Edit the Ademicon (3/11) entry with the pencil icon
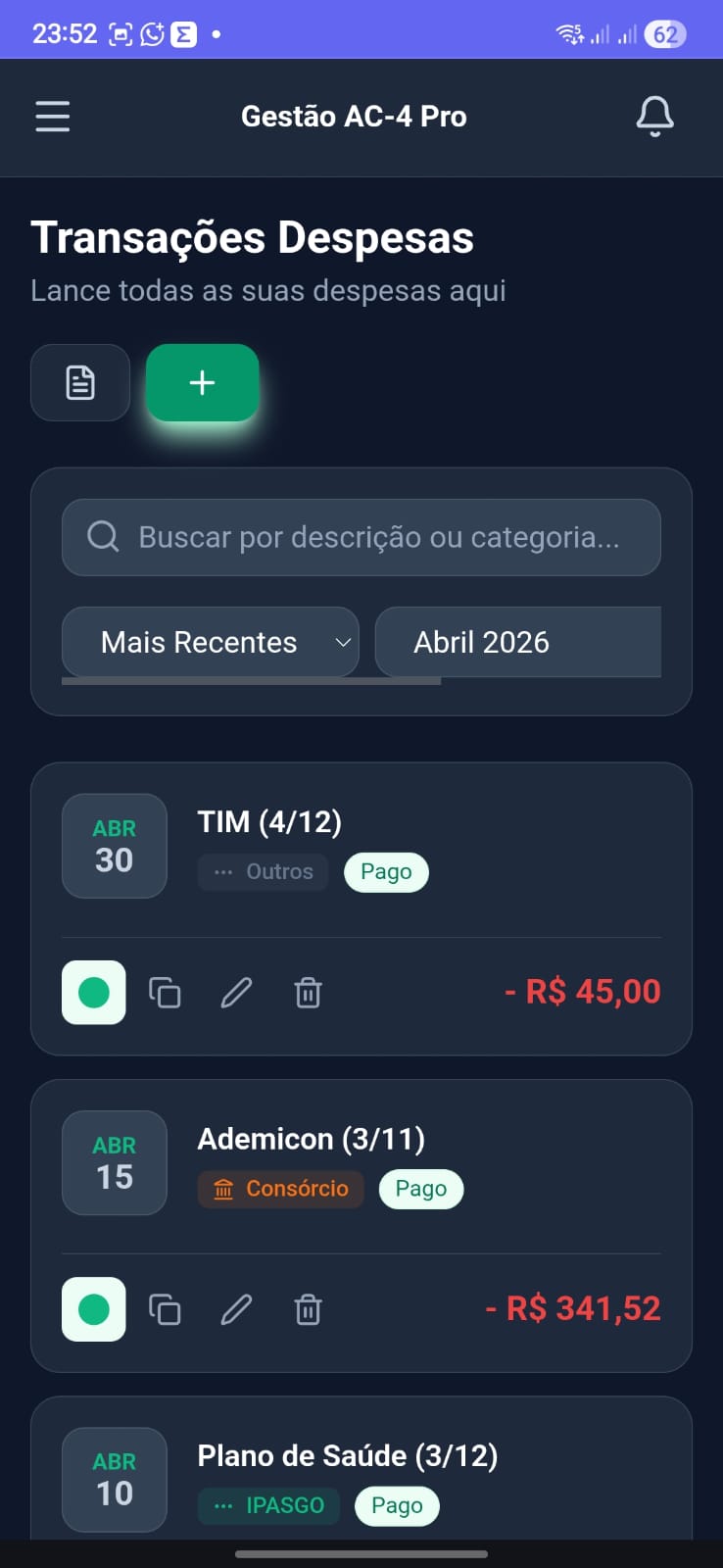 [x=236, y=1309]
